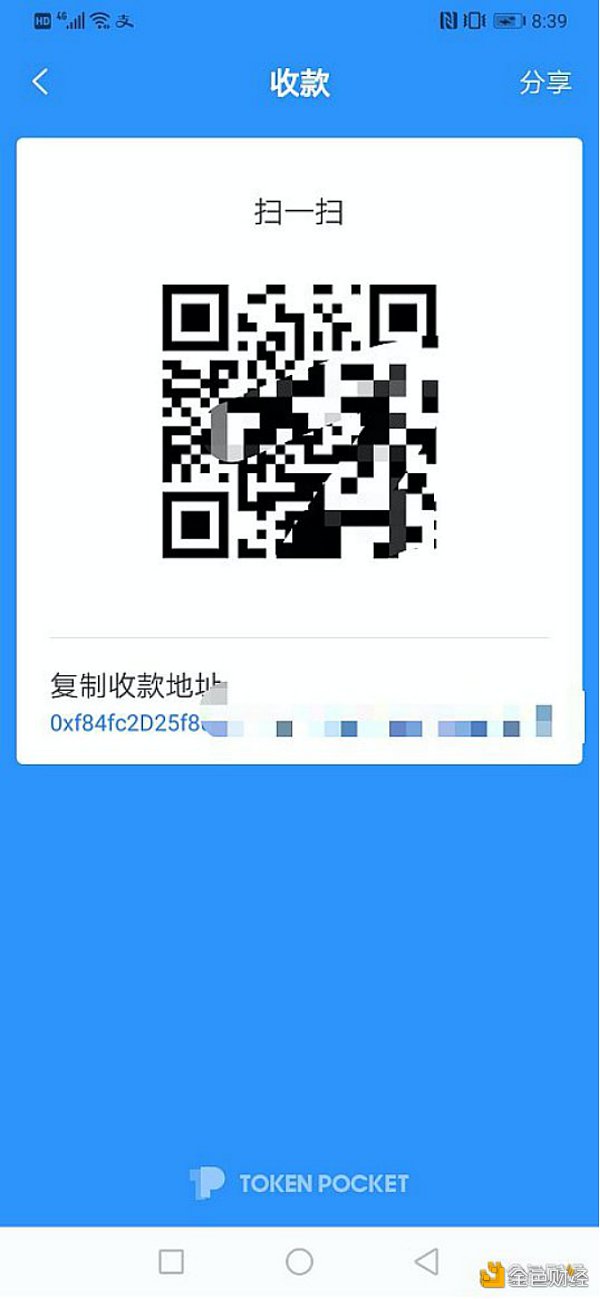Copy the receiving address (复制收款地址)
600x1299 pixels.
point(136,687)
